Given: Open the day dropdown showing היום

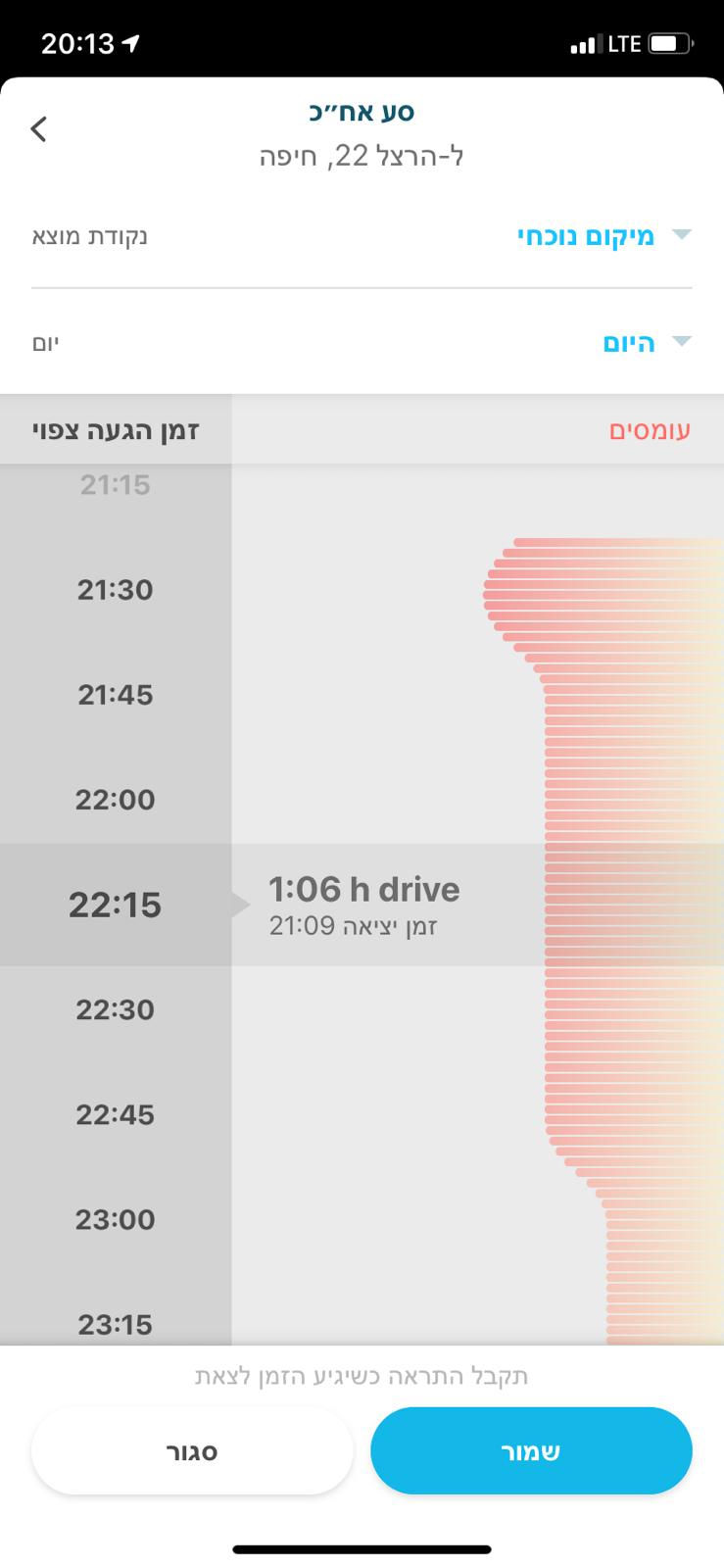Looking at the screenshot, I should (645, 343).
